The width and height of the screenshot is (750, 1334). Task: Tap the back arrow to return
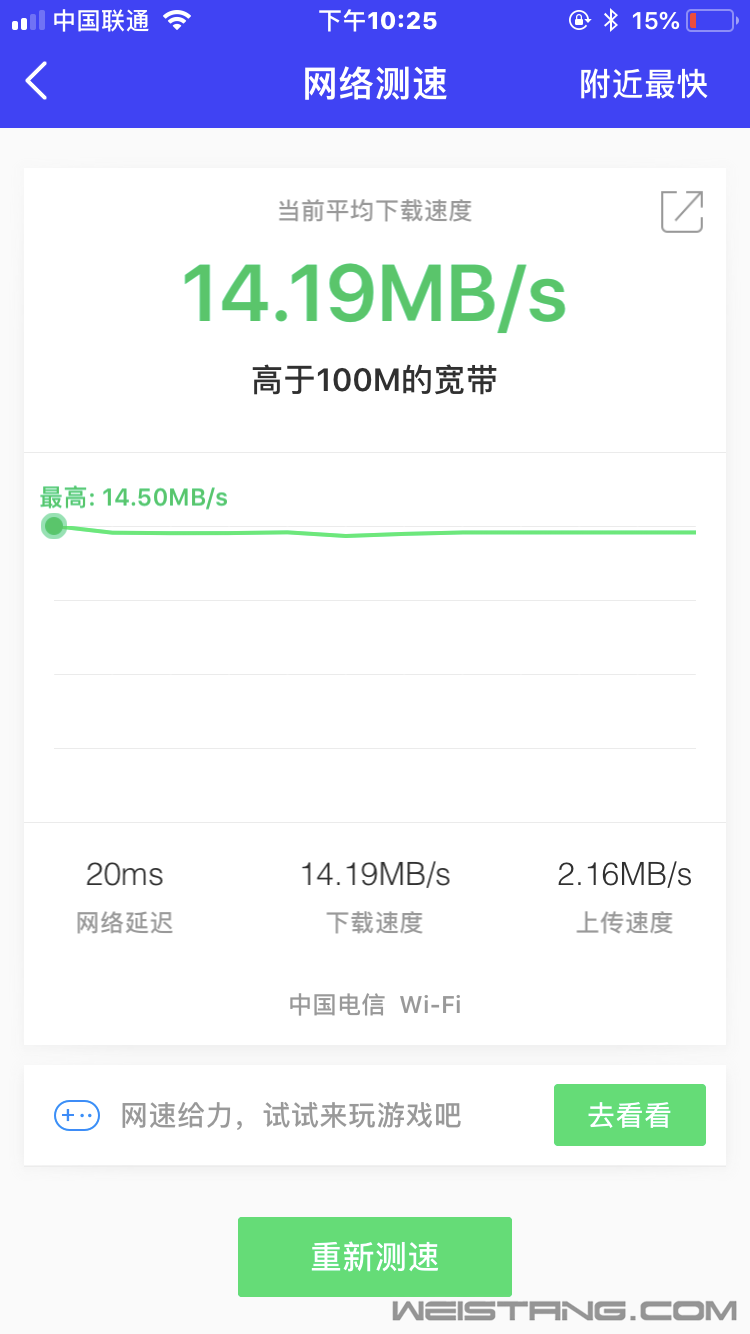(x=37, y=82)
